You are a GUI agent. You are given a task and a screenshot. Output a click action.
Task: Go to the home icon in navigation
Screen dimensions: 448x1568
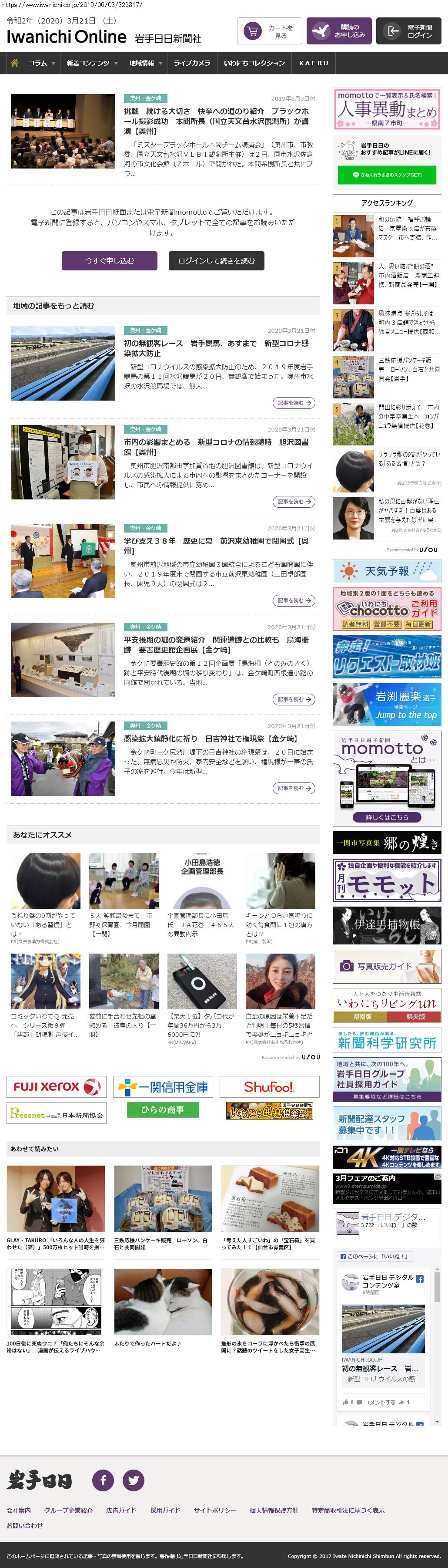coord(14,63)
